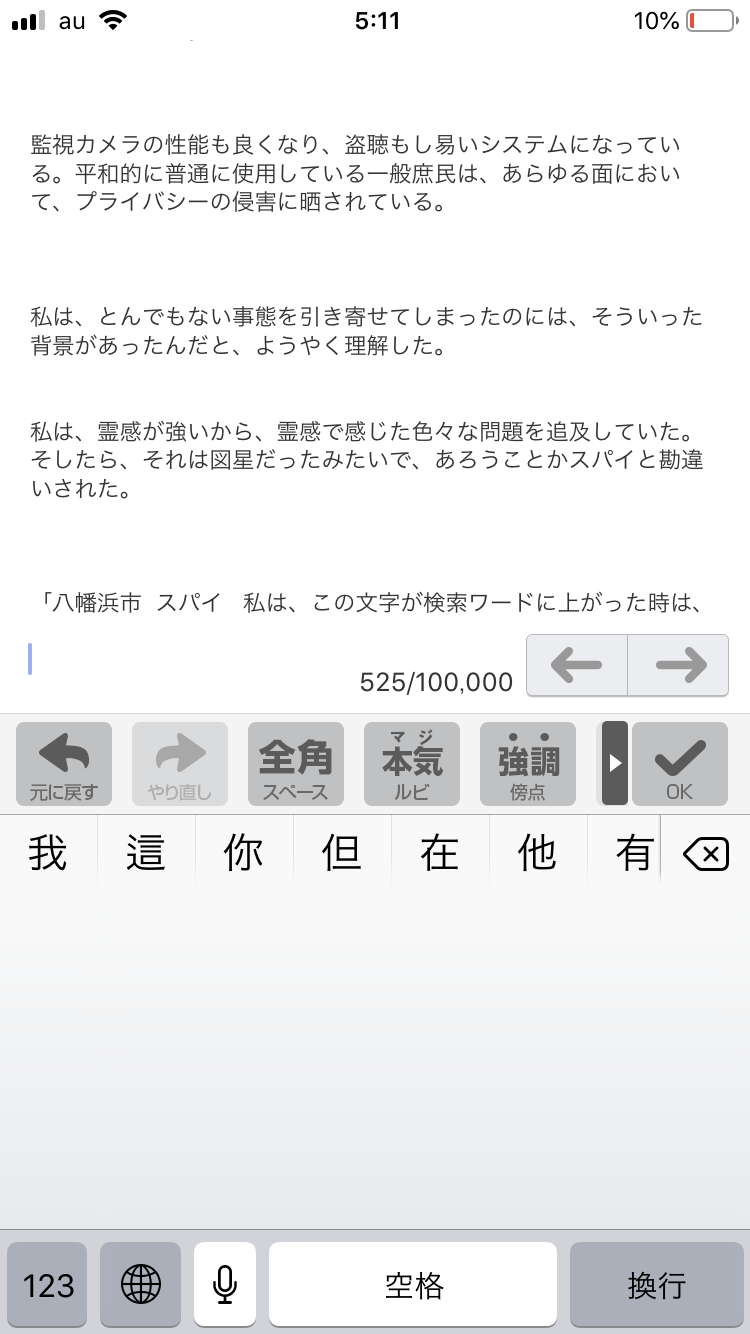Start voice dictation with the microphone

[x=225, y=1285]
